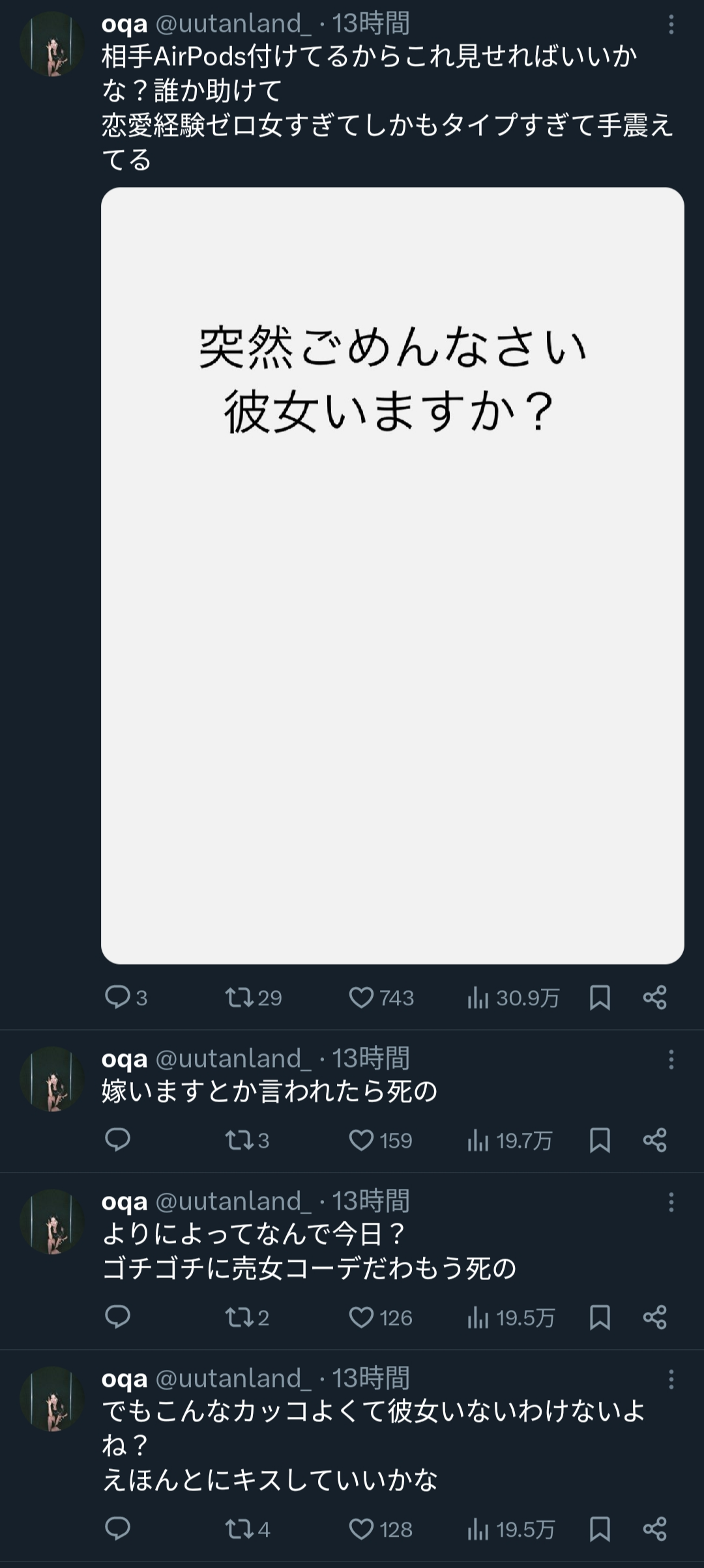The width and height of the screenshot is (704, 1568).
Task: Like the 嫁いますとか tweet
Action: point(361,1140)
